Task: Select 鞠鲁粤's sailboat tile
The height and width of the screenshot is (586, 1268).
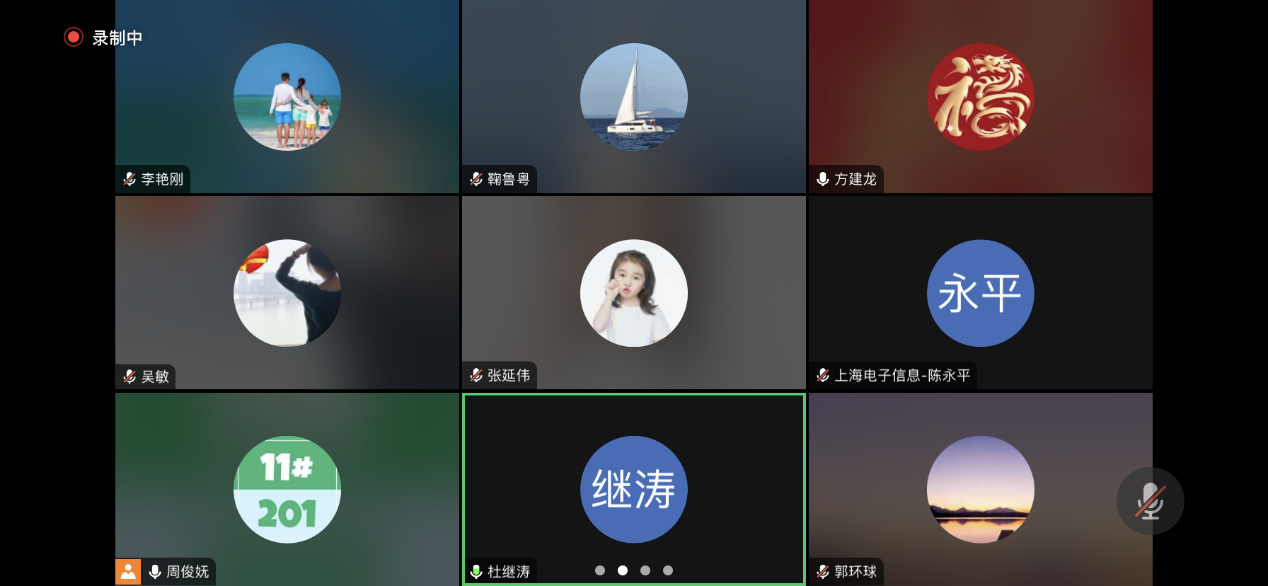Action: (633, 97)
